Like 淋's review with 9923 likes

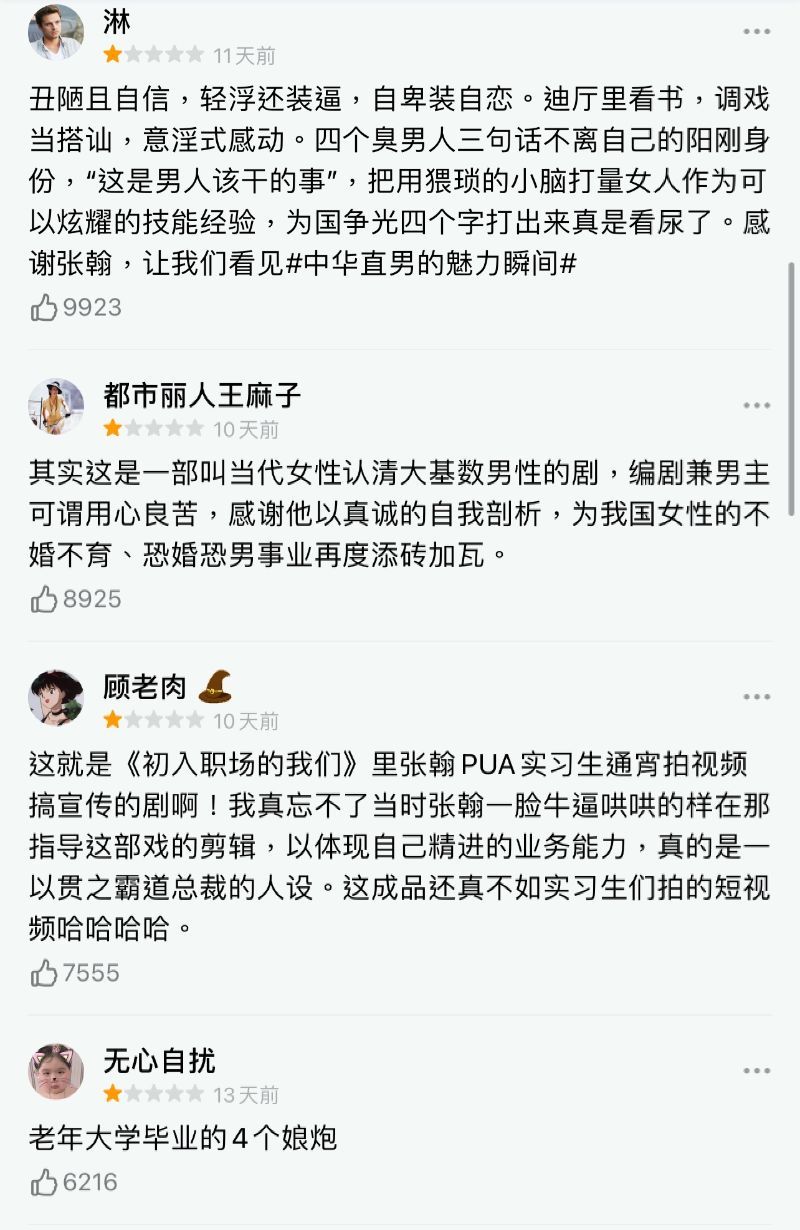(45, 308)
